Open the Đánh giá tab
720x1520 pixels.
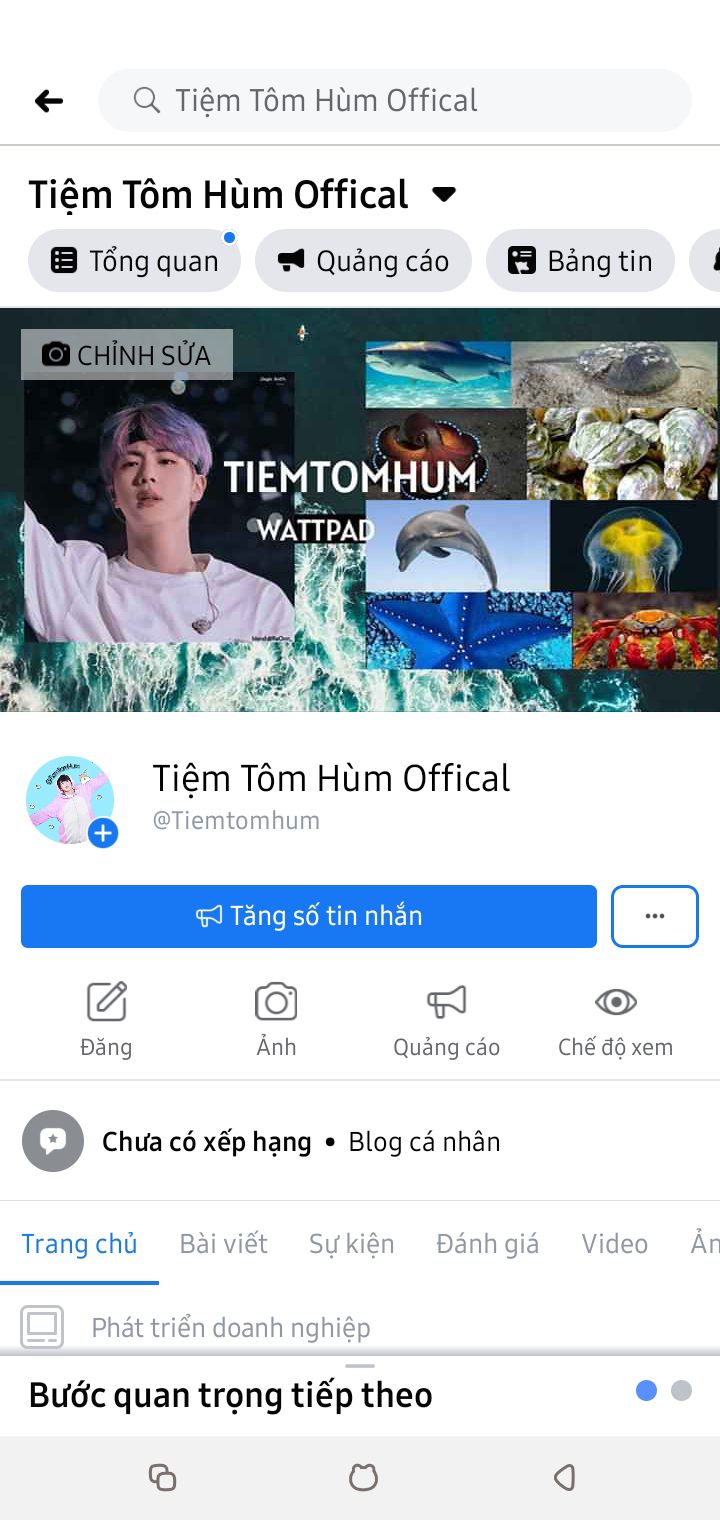pos(487,1243)
